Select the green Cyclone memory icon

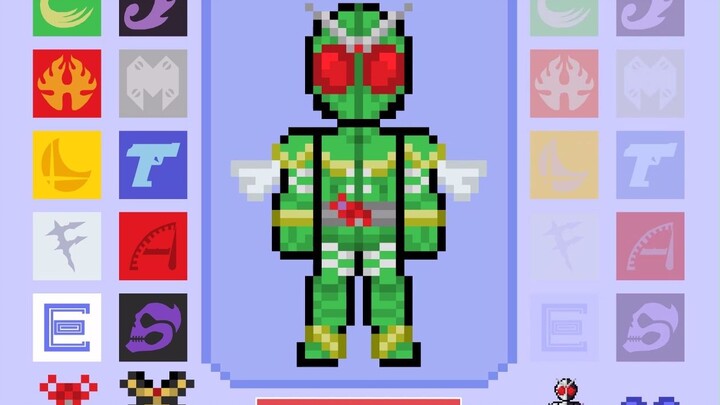[67, 16]
